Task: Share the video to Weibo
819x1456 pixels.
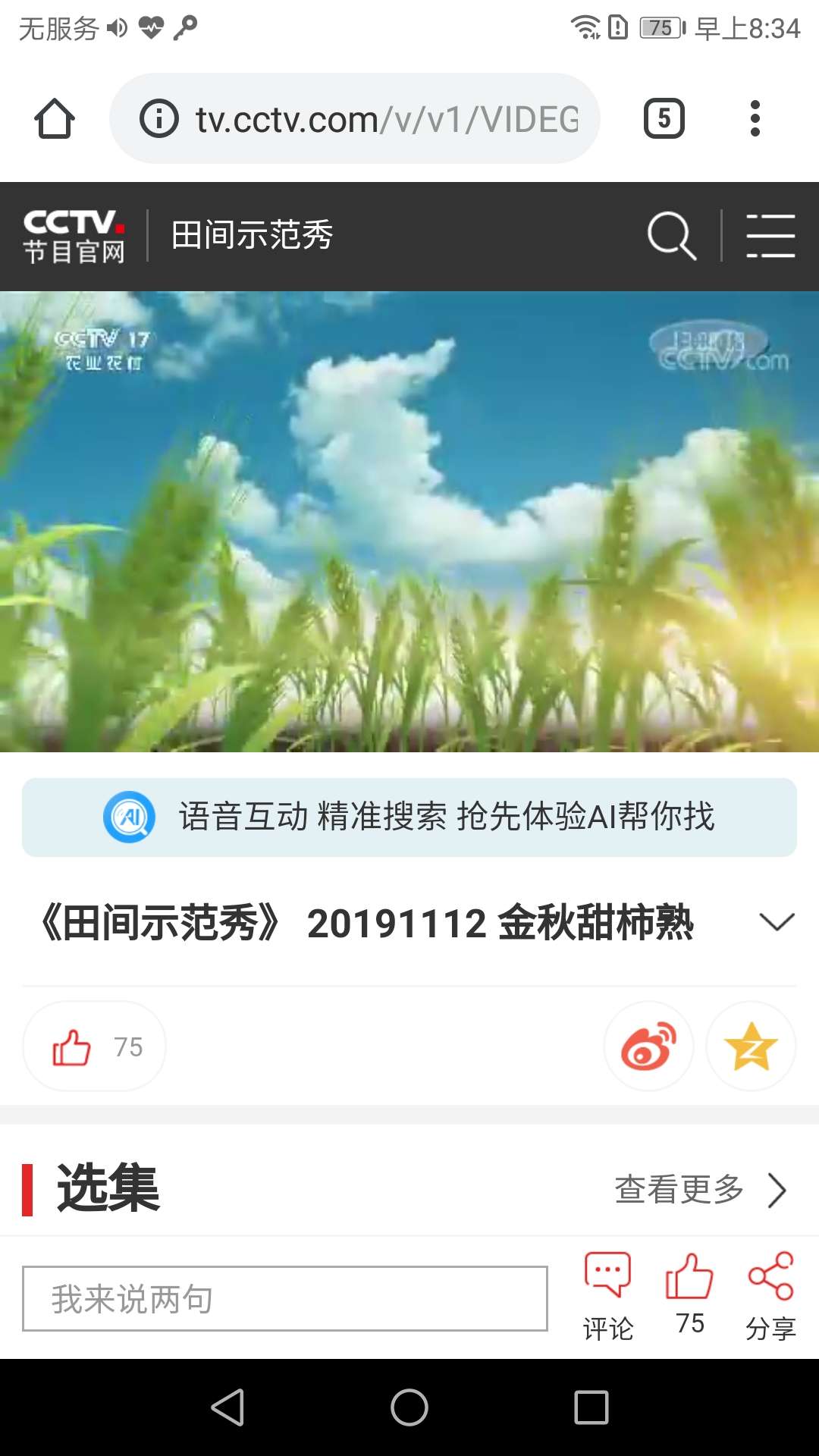Action: [x=648, y=1046]
